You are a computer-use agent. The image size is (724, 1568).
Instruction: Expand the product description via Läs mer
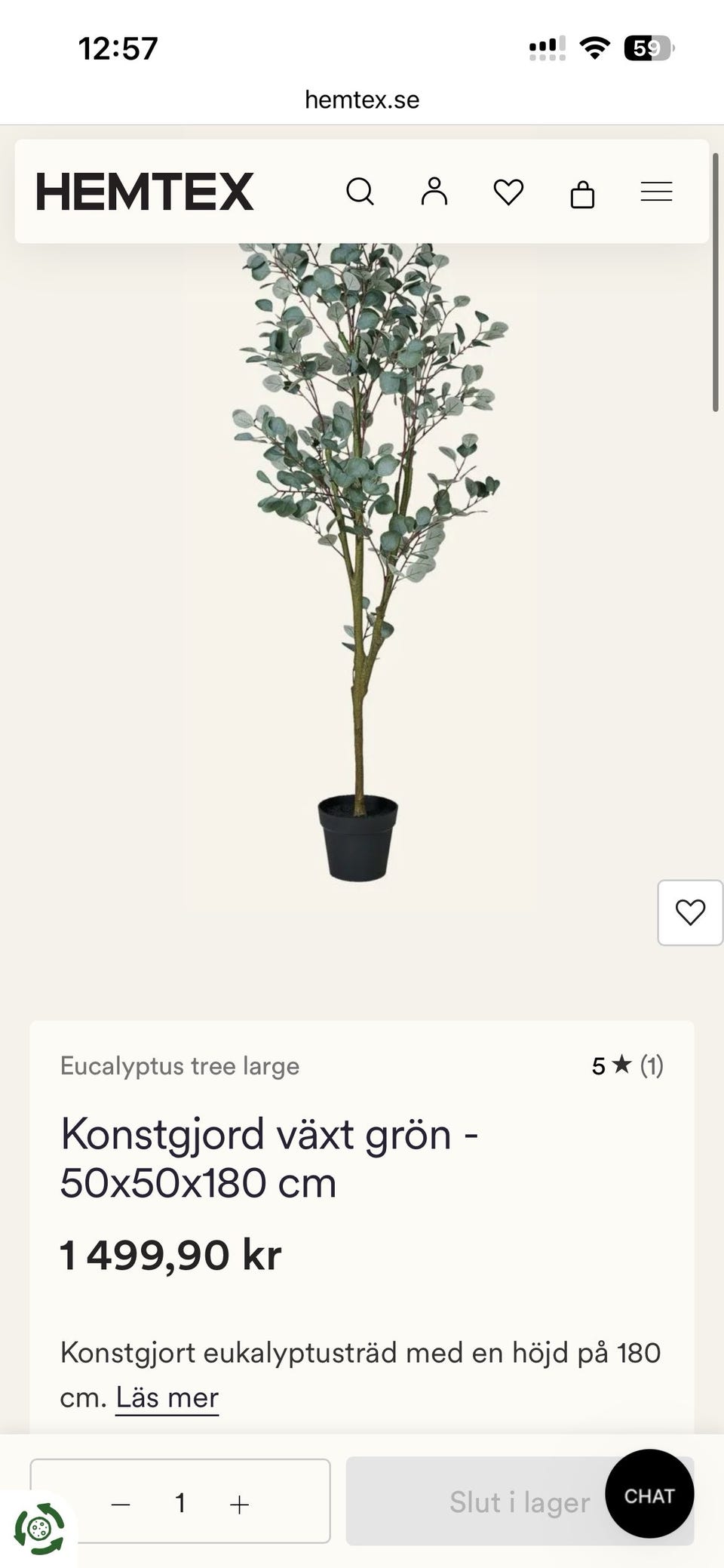pyautogui.click(x=166, y=1397)
